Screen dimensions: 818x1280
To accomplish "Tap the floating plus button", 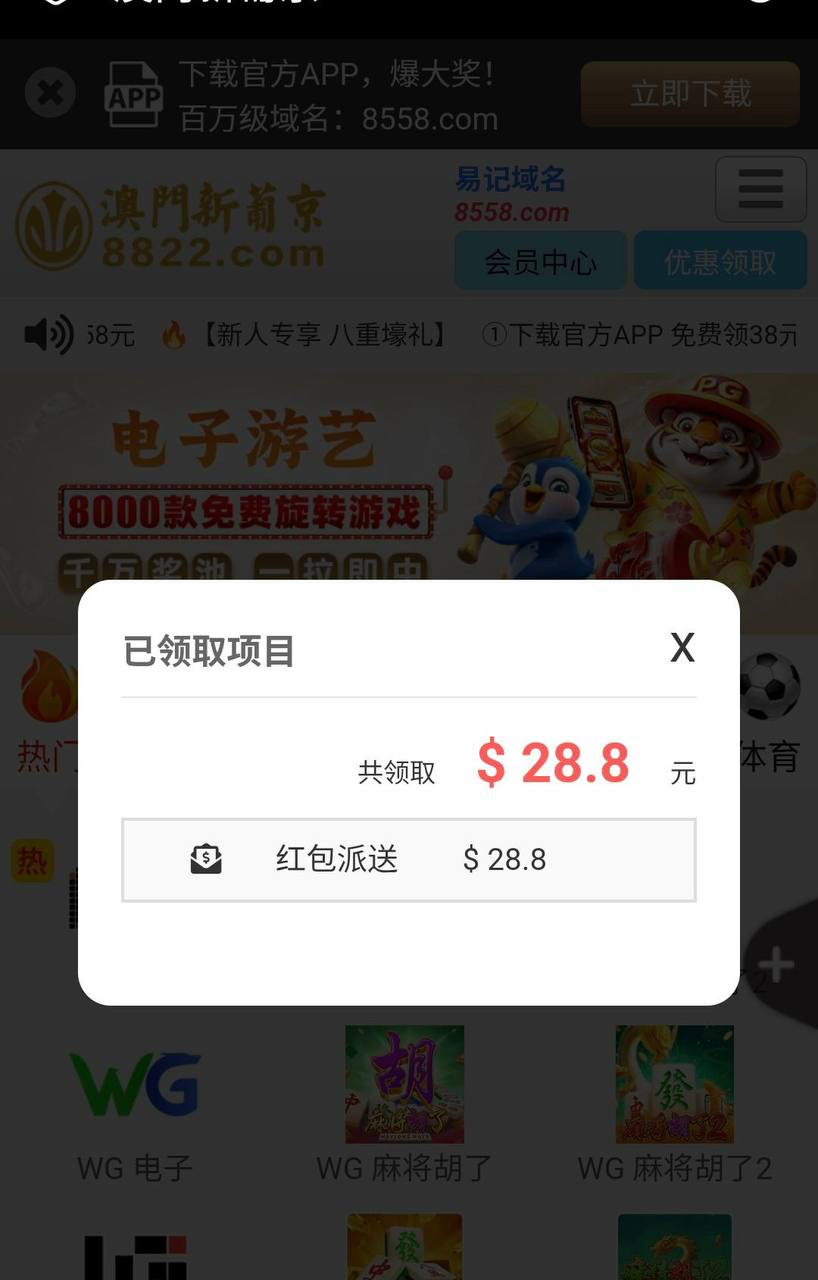I will click(x=778, y=965).
